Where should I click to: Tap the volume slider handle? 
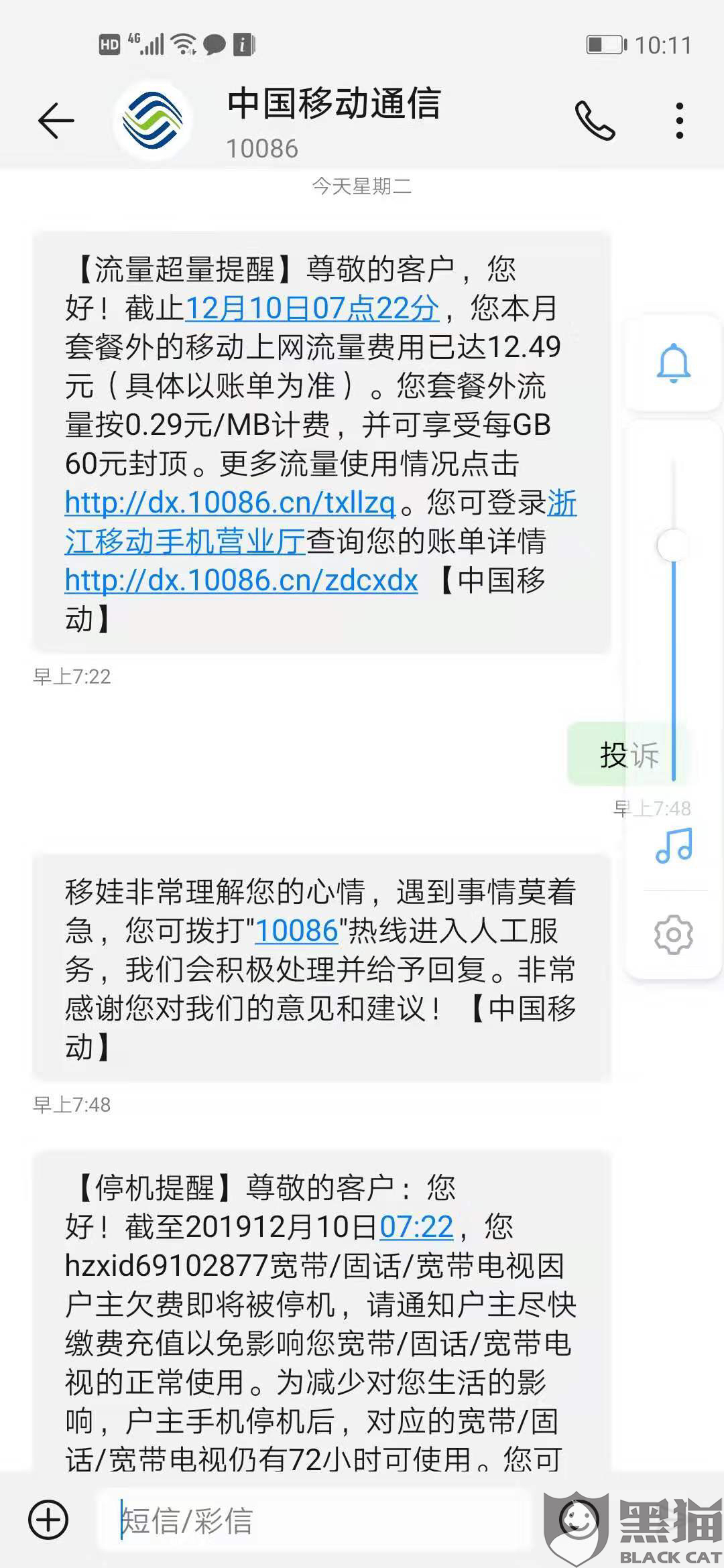point(673,545)
